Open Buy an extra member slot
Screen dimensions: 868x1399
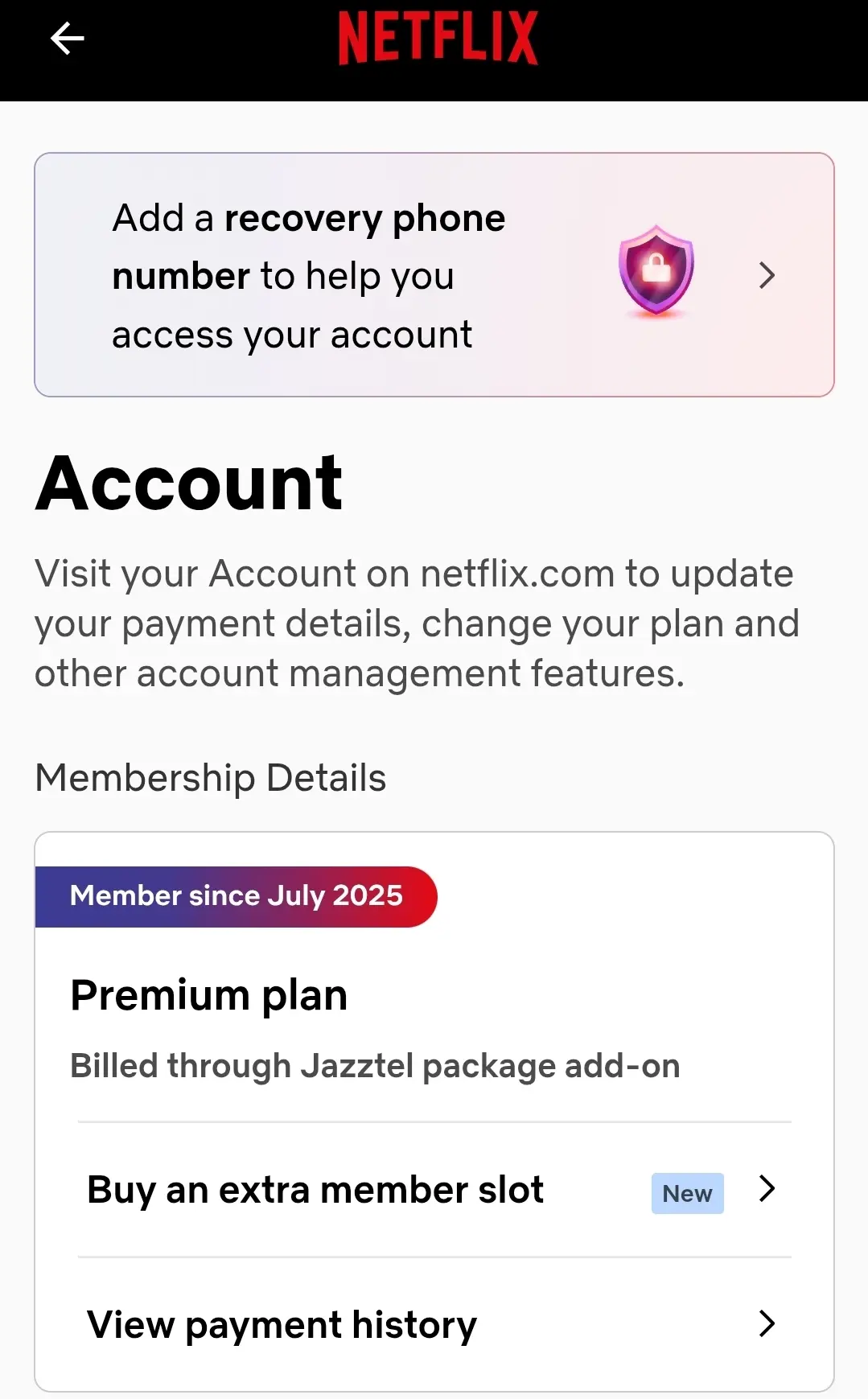click(x=434, y=1190)
